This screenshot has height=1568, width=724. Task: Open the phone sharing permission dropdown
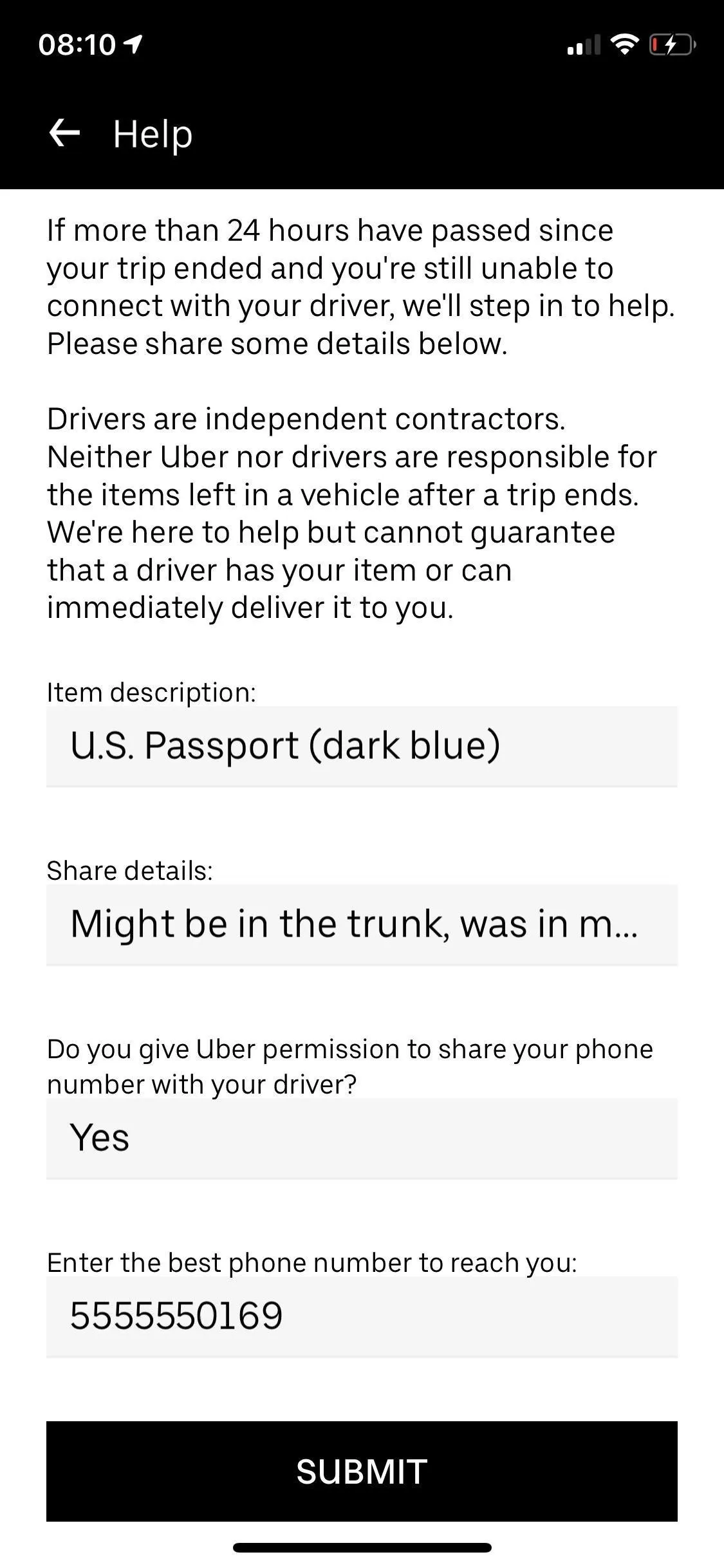[362, 1138]
